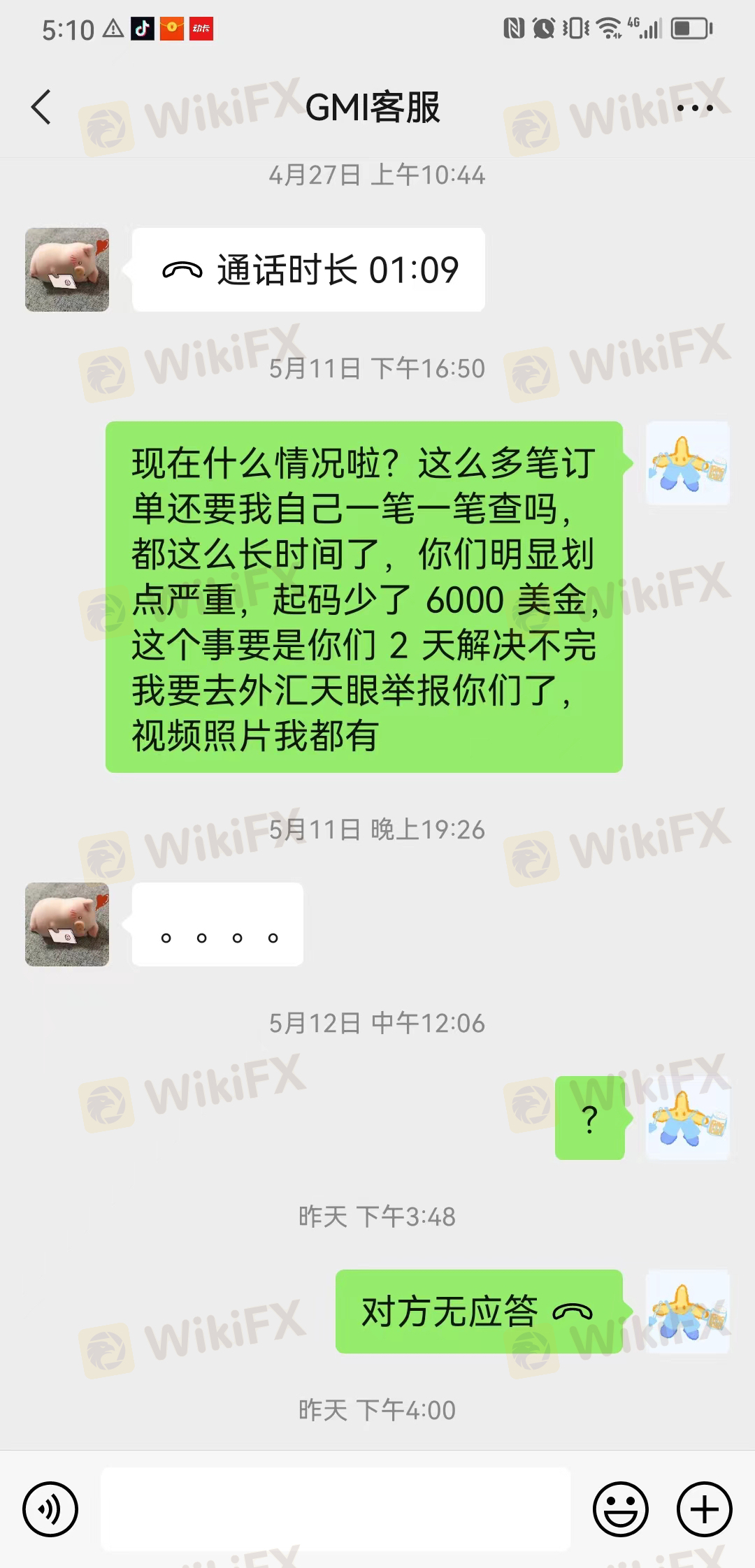Tap the 通话时长 01:09 call record
Image resolution: width=755 pixels, height=1568 pixels.
(x=308, y=270)
